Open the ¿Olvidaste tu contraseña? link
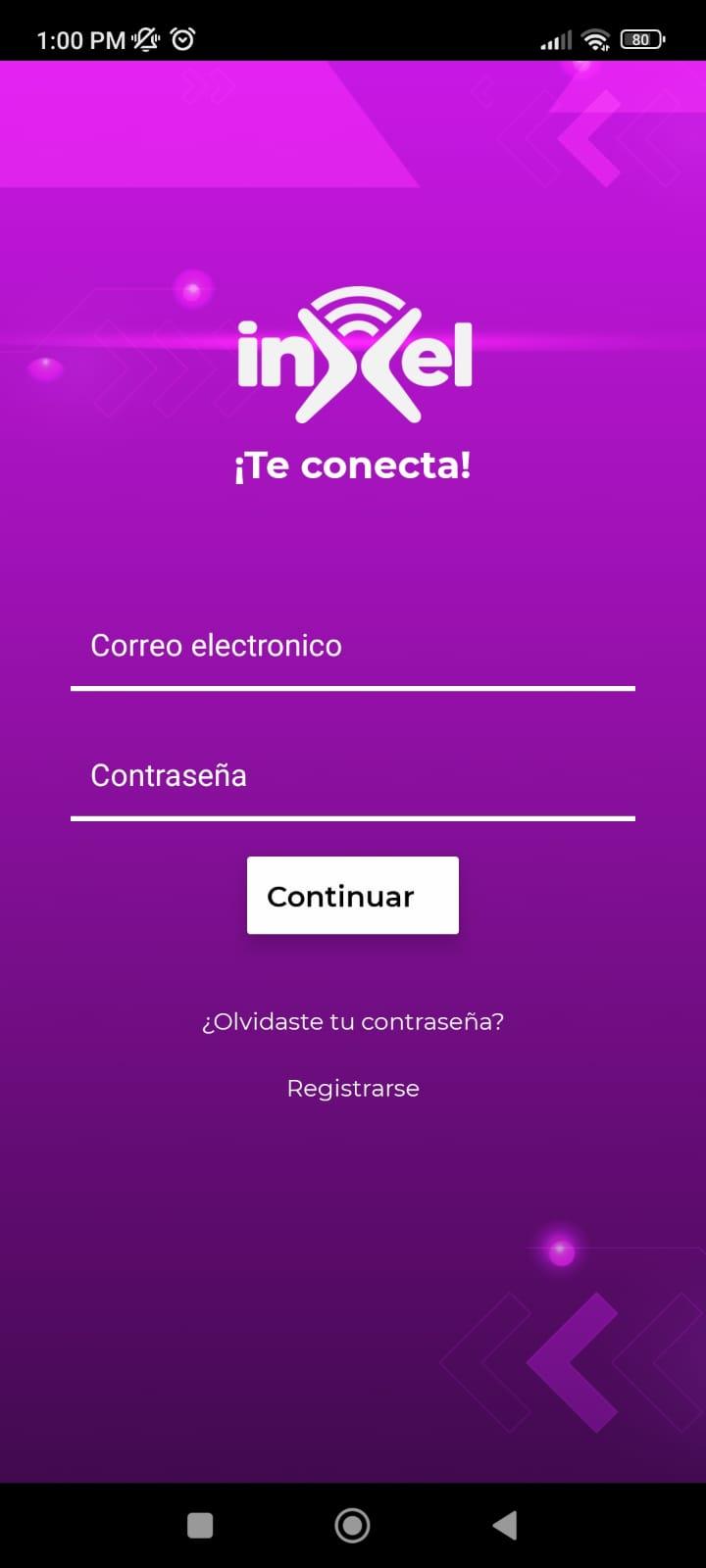 pyautogui.click(x=353, y=1021)
